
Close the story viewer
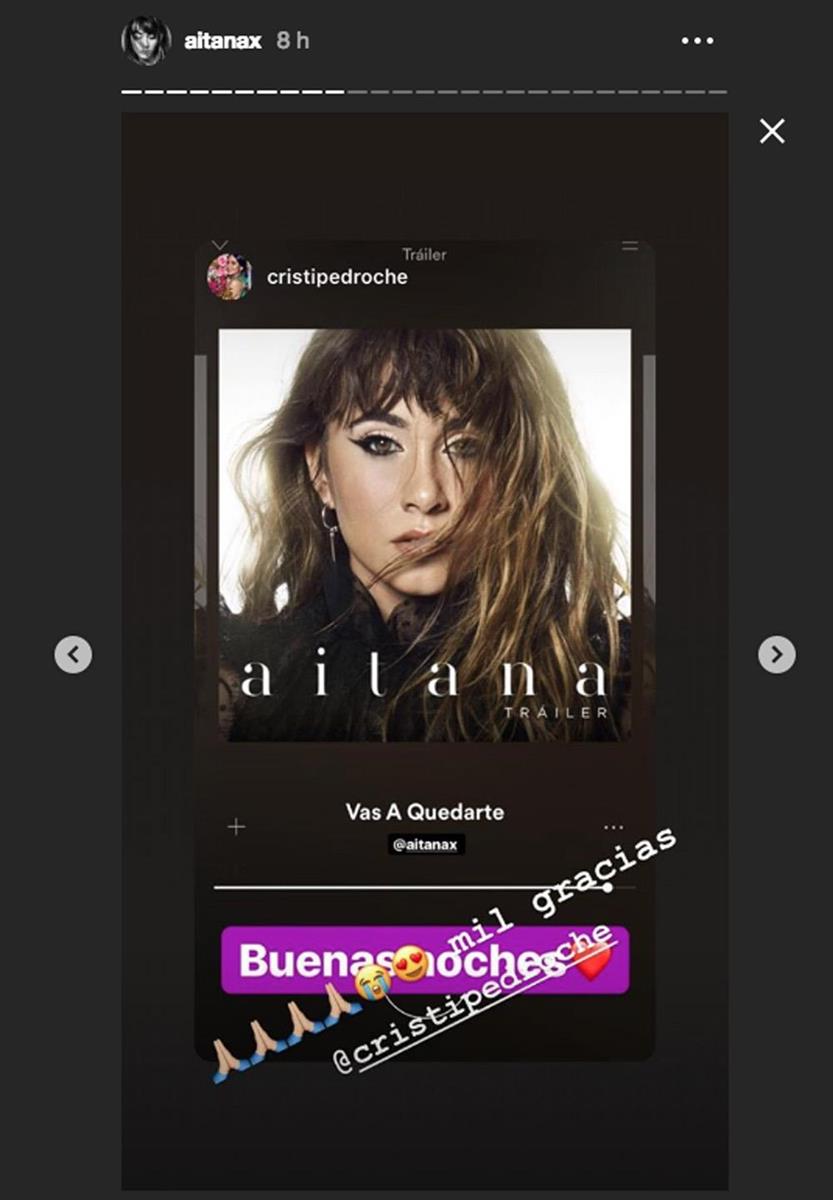(x=771, y=131)
